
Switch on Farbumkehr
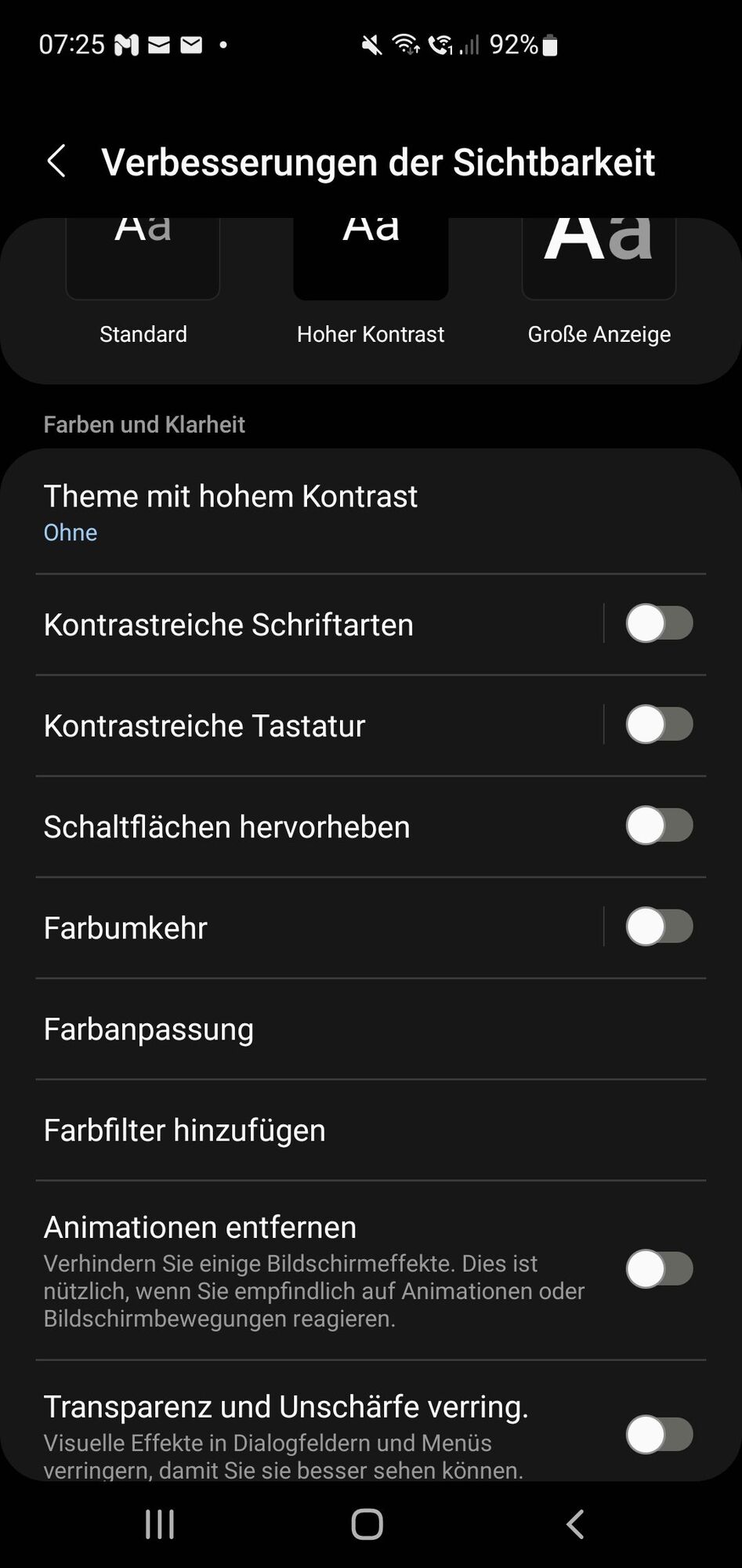click(x=659, y=927)
